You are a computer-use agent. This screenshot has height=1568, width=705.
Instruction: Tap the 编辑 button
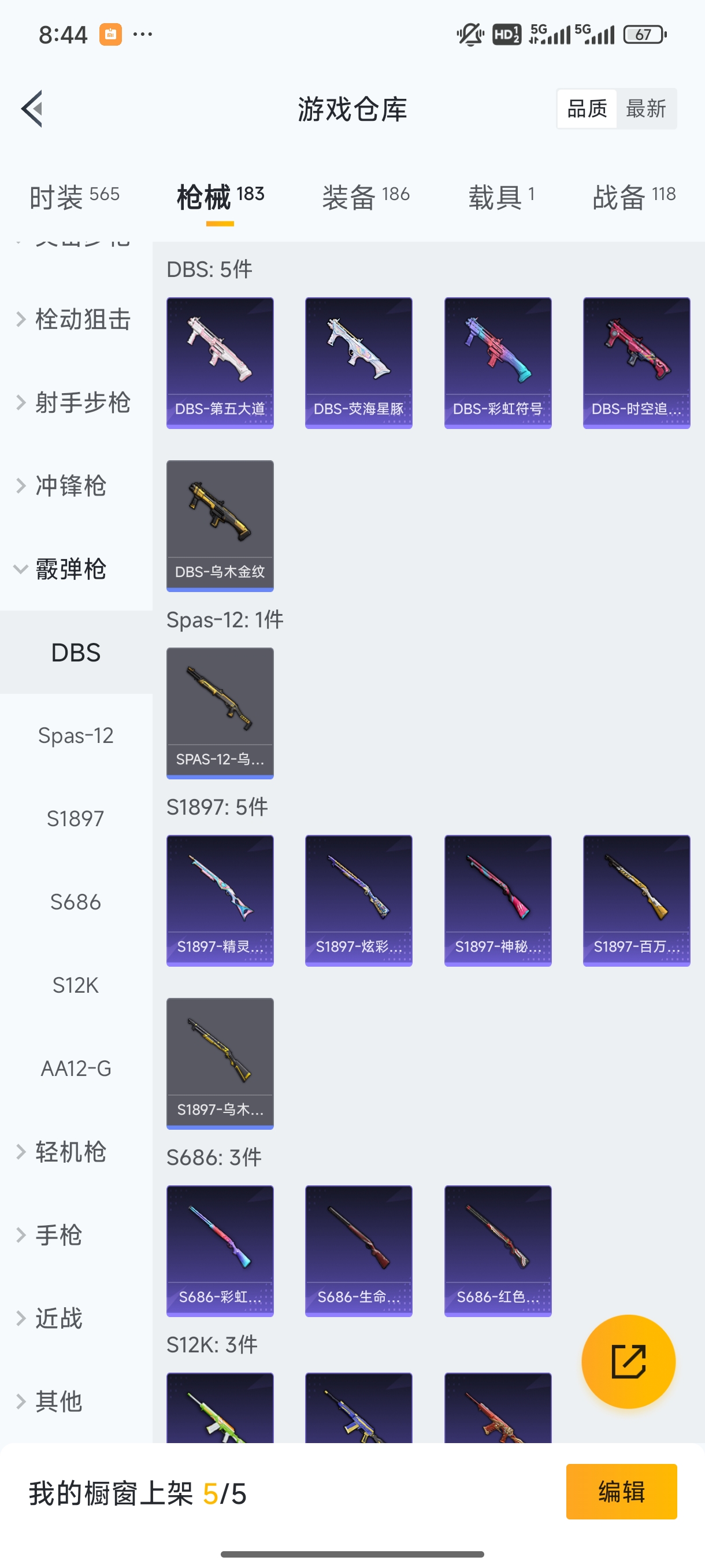point(621,1491)
